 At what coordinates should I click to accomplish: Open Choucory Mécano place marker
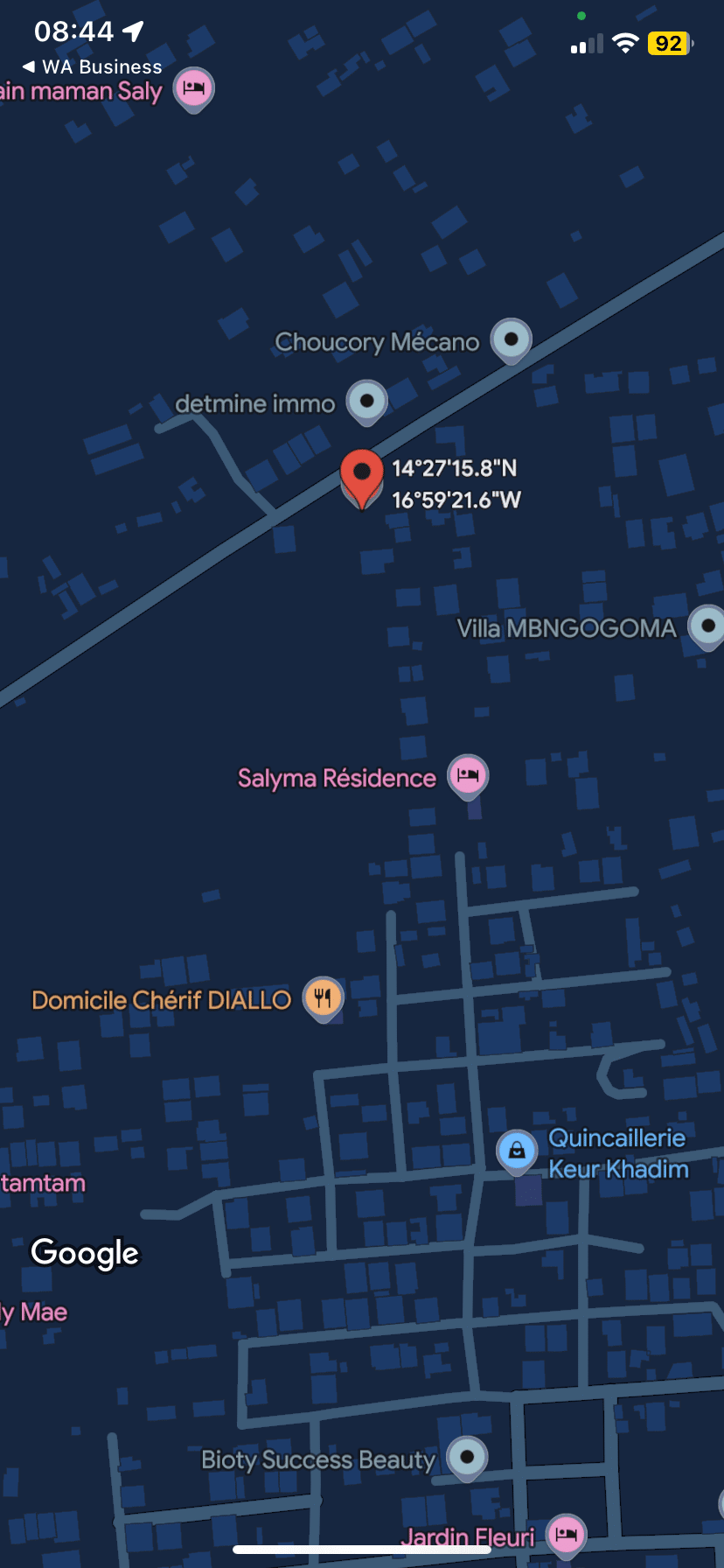pyautogui.click(x=511, y=339)
